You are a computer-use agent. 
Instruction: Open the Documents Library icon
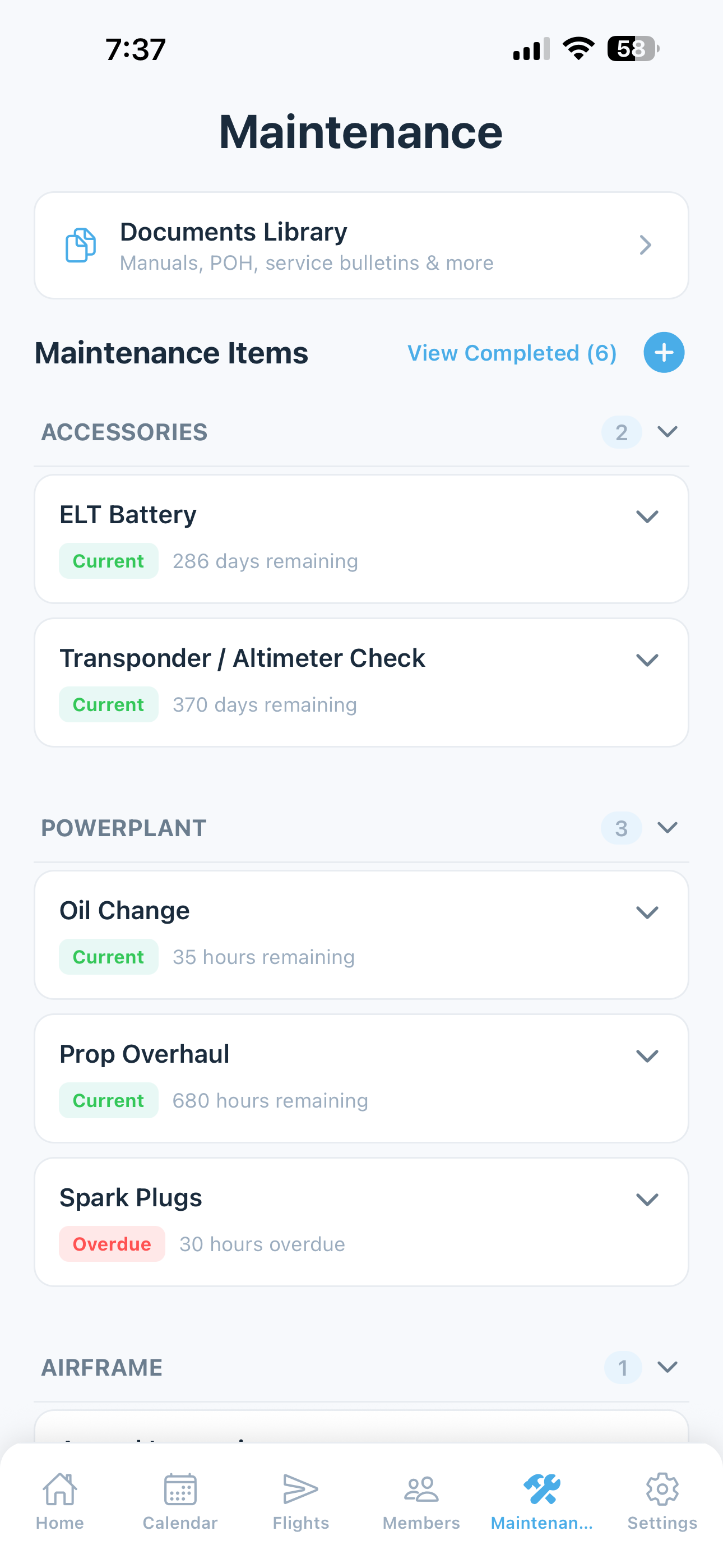click(80, 245)
